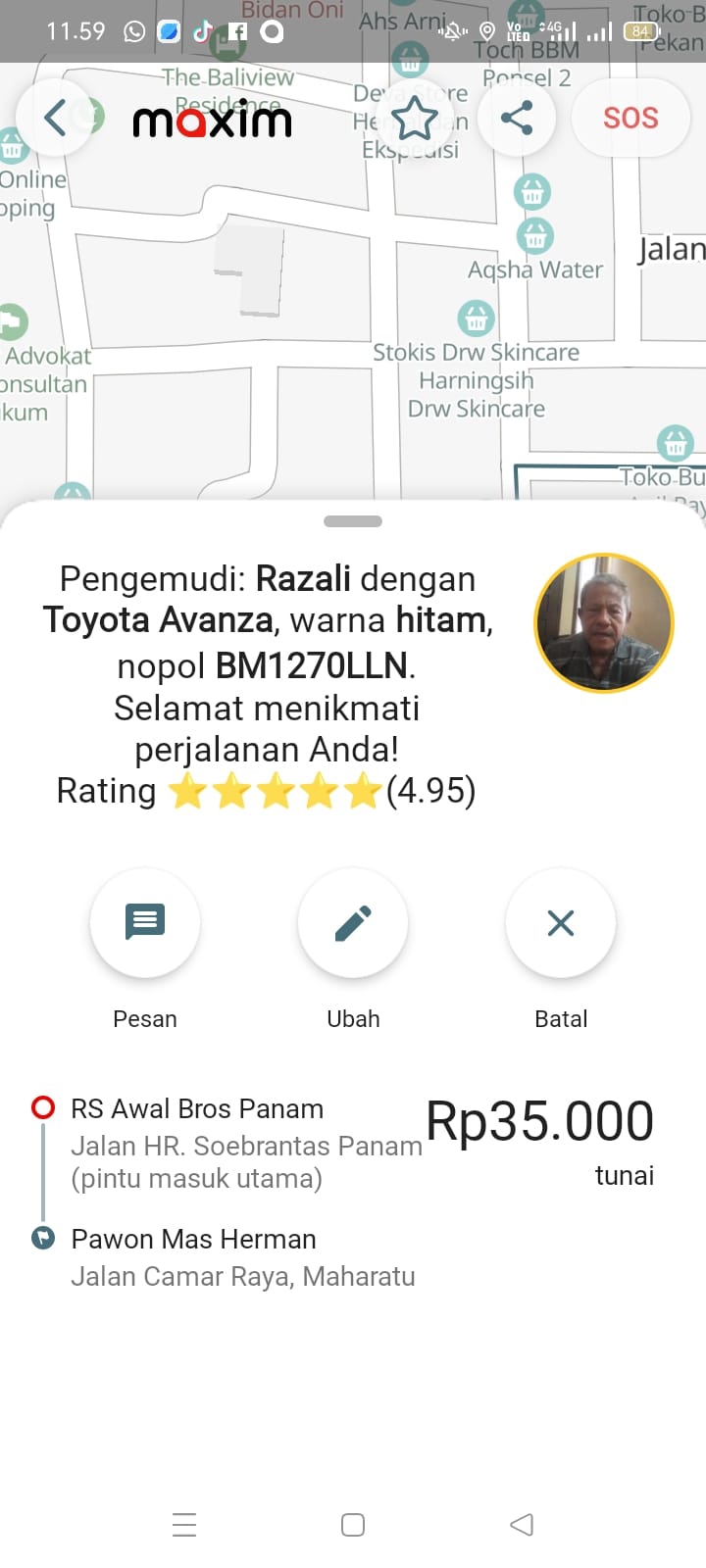Open pickup address RS Awal Bros Panam
This screenshot has height=1568, width=706.
point(197,1109)
